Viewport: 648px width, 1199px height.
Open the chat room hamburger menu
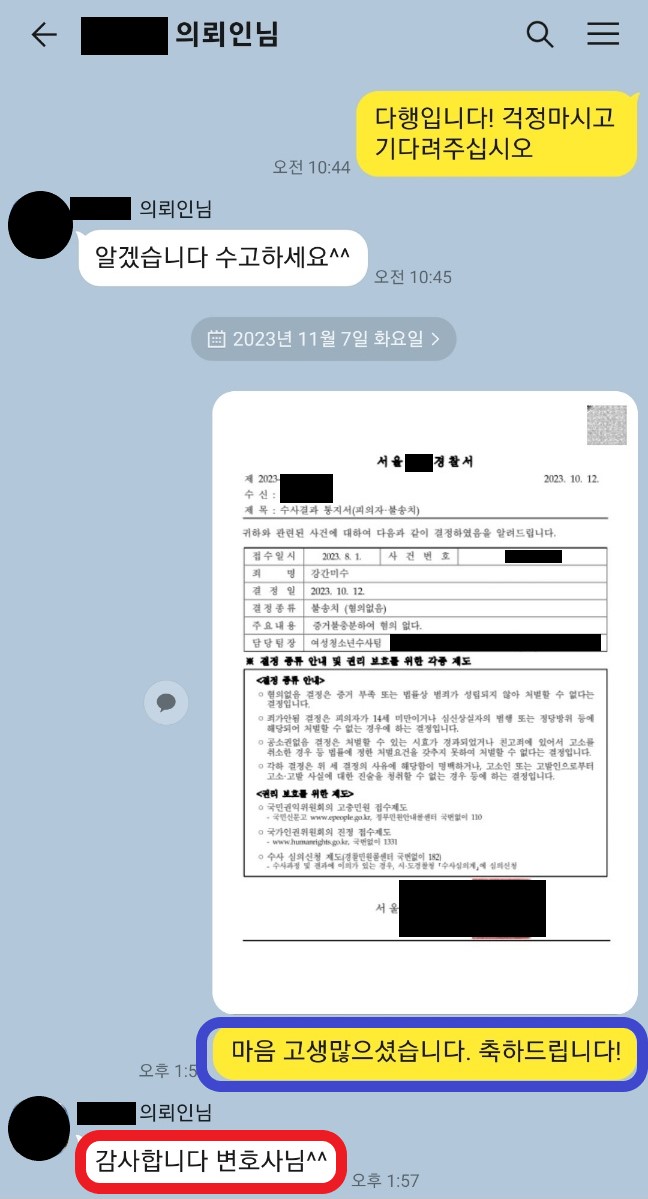603,35
